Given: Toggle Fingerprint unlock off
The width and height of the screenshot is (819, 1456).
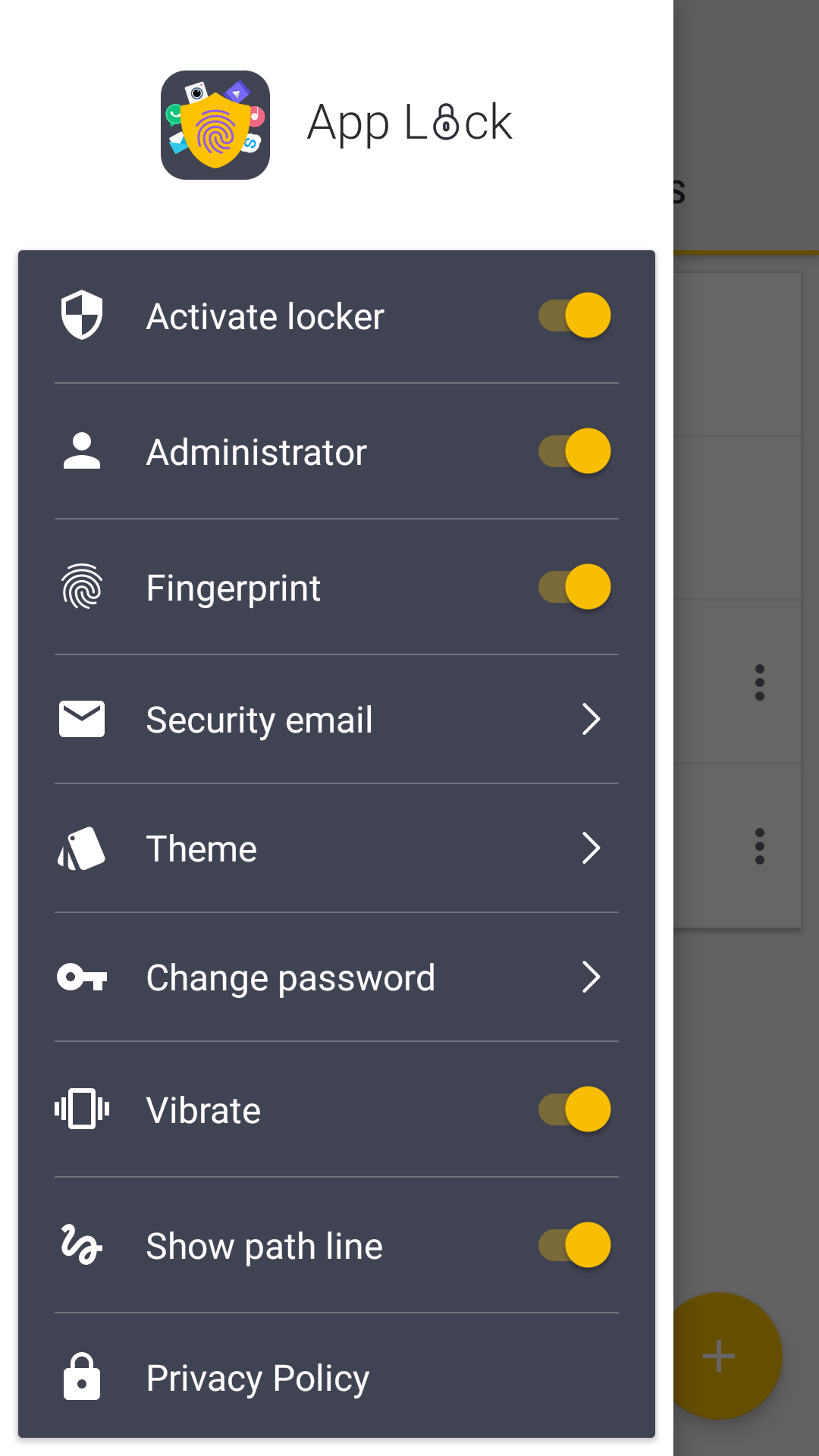Looking at the screenshot, I should [574, 587].
